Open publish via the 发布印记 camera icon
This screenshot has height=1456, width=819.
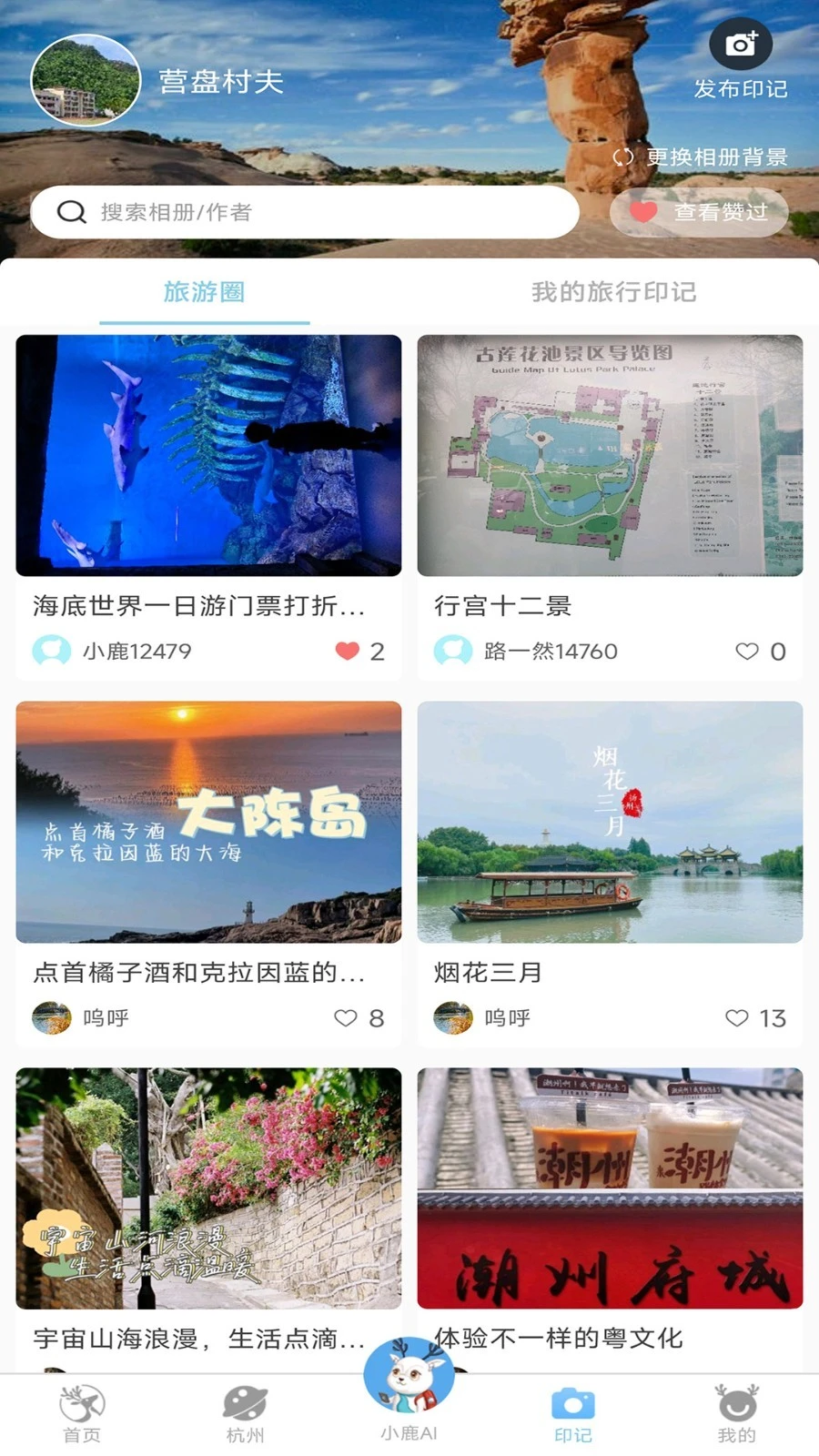tap(740, 43)
